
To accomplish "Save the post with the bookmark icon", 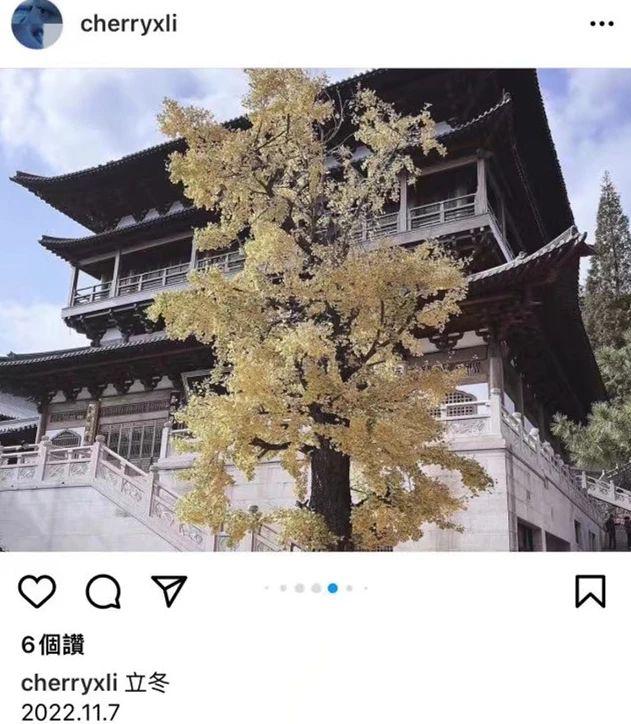I will [591, 591].
